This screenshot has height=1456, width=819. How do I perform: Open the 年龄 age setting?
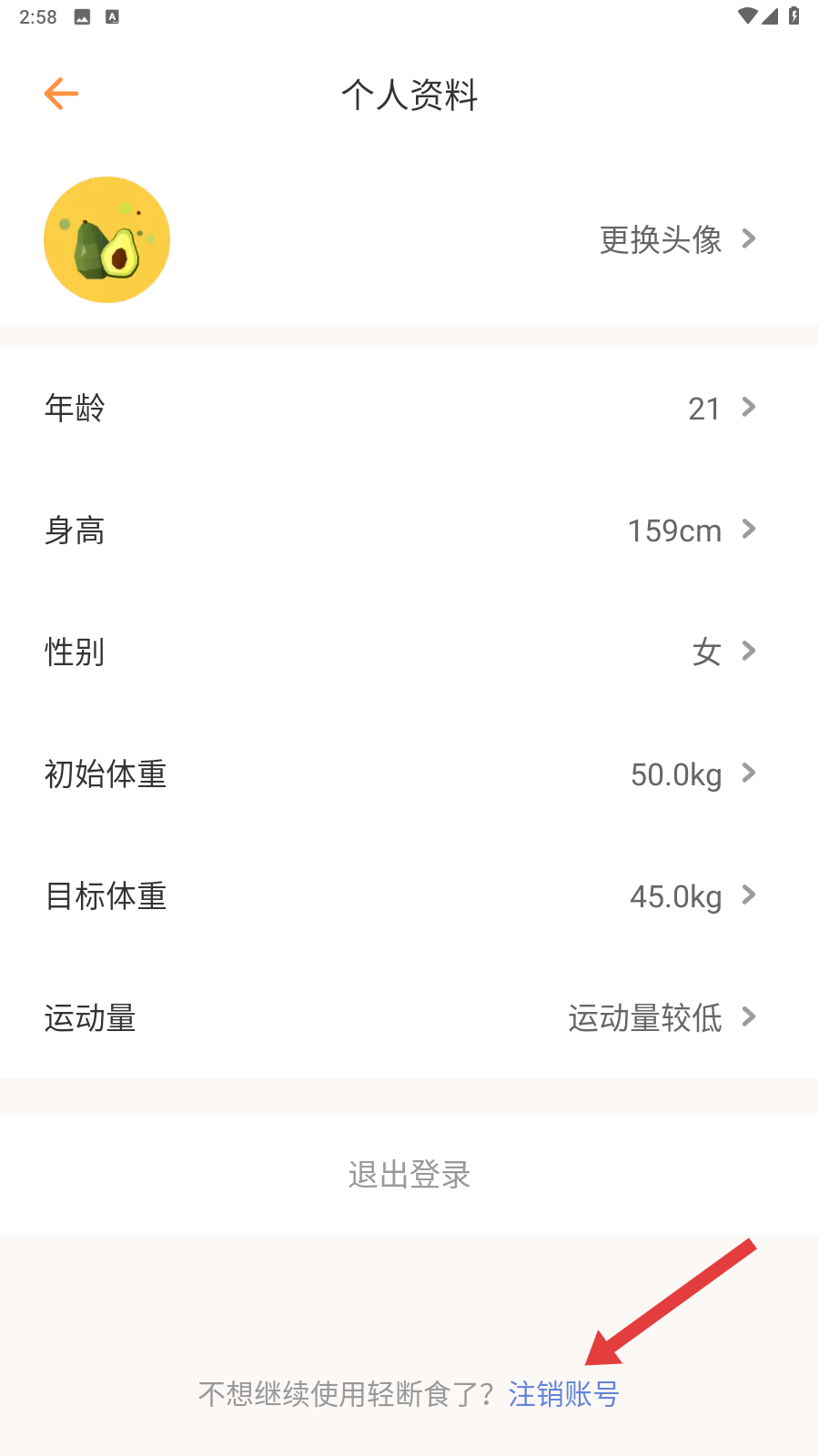click(409, 409)
